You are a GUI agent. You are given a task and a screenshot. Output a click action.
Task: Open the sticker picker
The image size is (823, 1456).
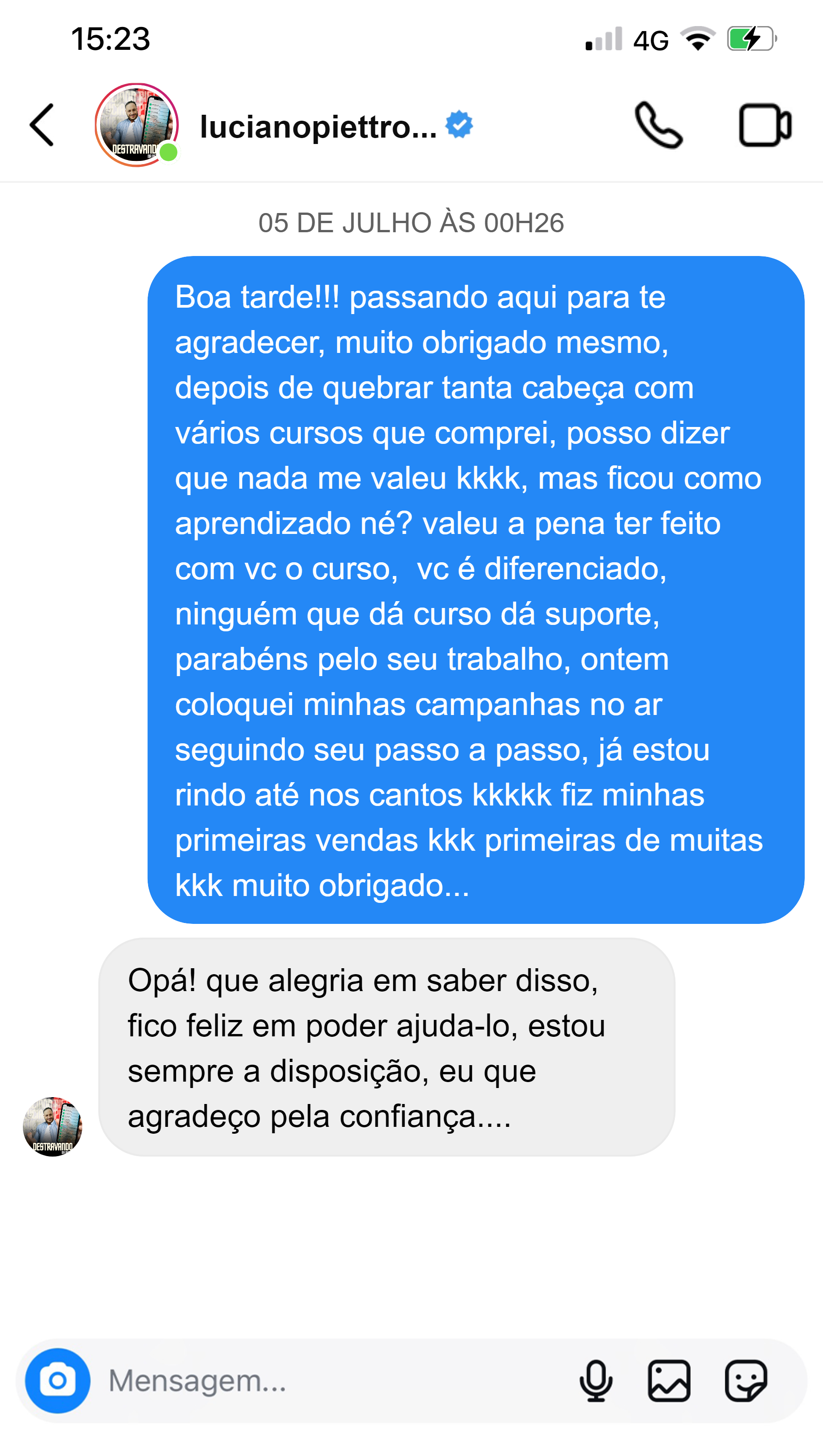click(746, 1380)
